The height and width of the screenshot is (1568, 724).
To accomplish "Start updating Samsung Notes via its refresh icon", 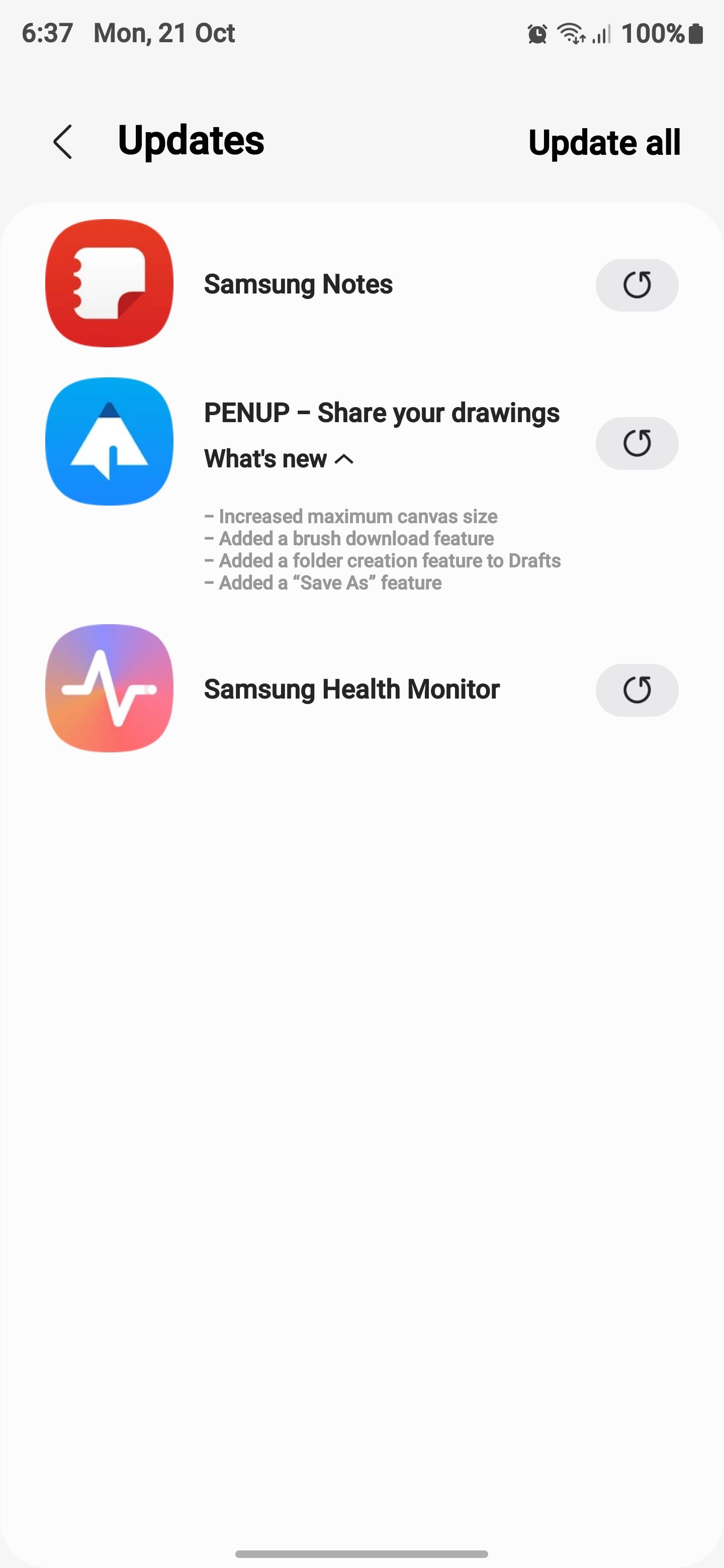I will [x=637, y=285].
